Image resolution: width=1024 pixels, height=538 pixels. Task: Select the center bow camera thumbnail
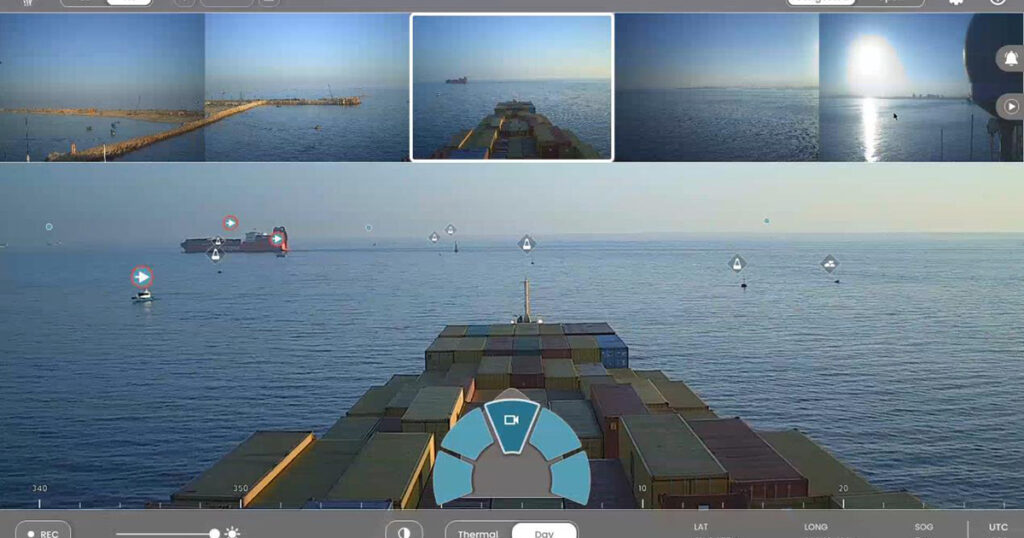coord(512,87)
